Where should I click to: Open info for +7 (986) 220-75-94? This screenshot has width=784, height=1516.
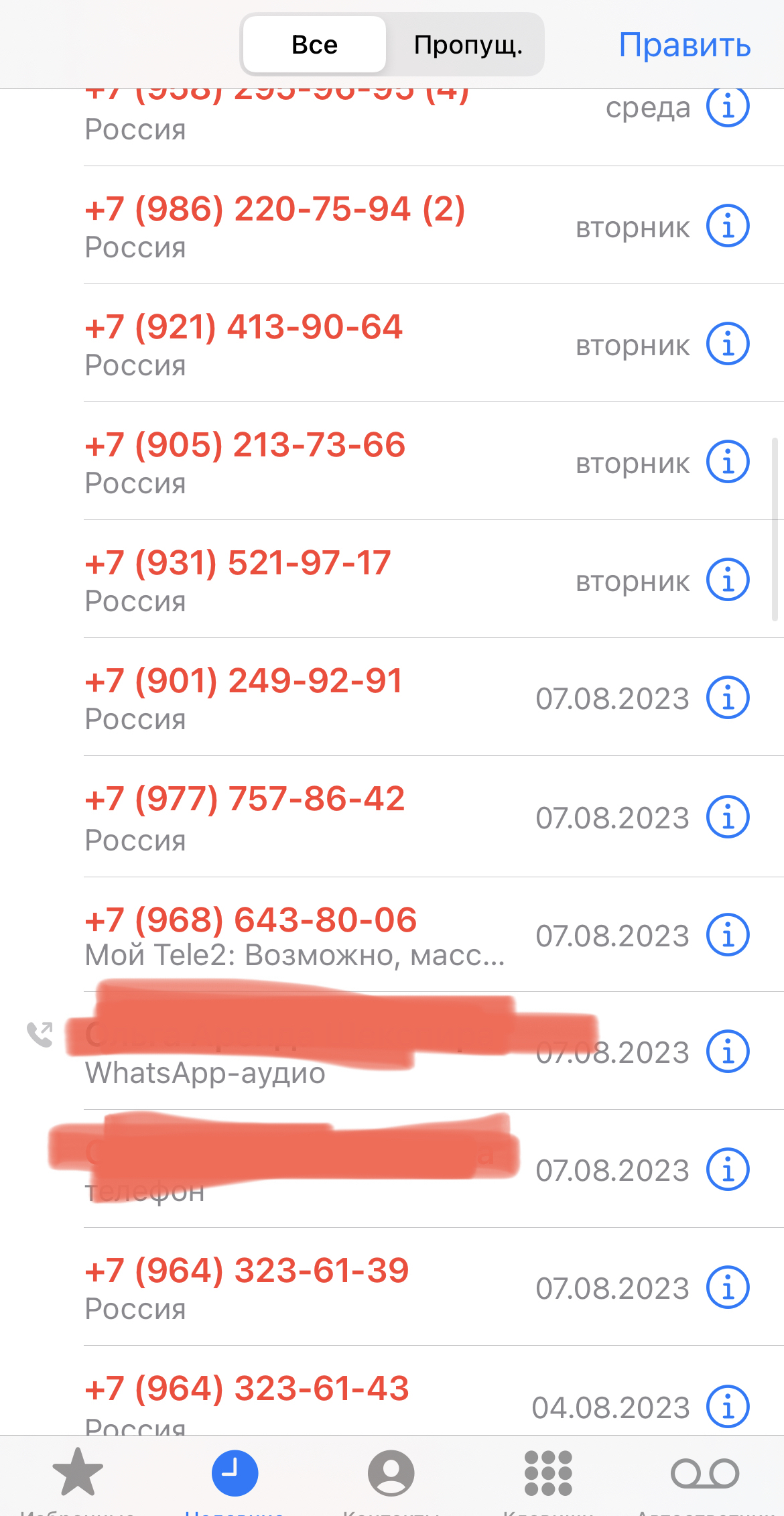point(728,227)
